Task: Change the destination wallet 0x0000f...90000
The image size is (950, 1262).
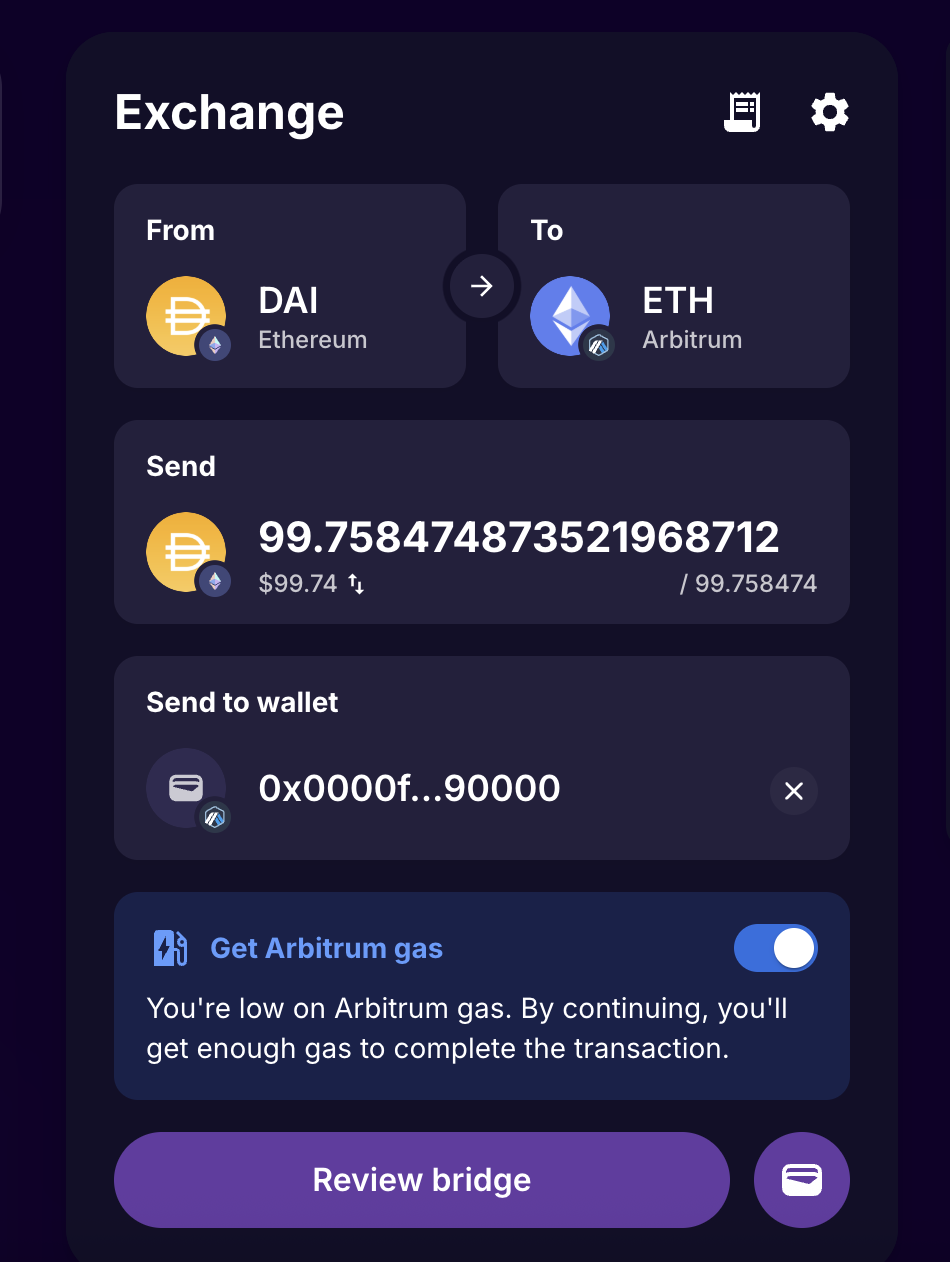Action: [408, 789]
